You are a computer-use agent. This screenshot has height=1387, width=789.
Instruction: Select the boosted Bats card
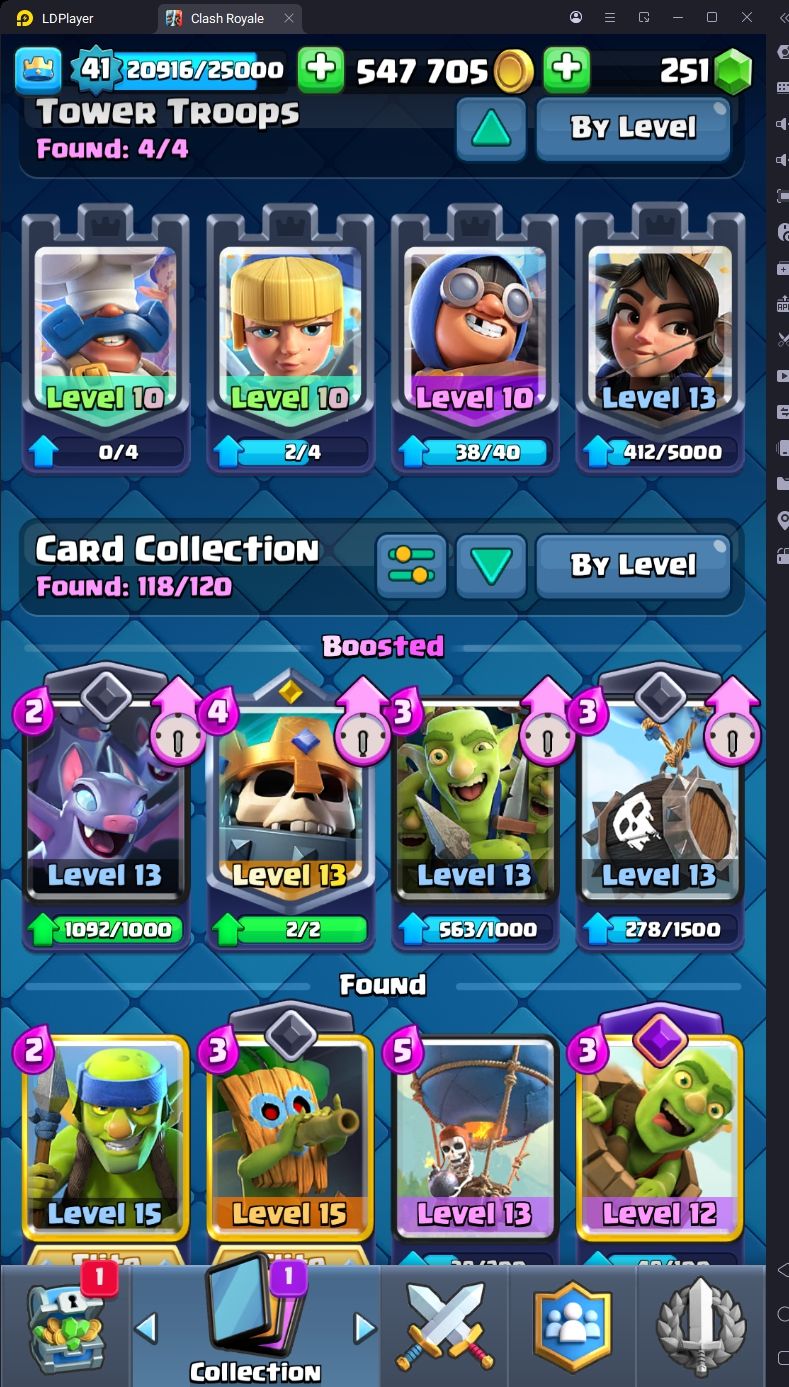105,800
